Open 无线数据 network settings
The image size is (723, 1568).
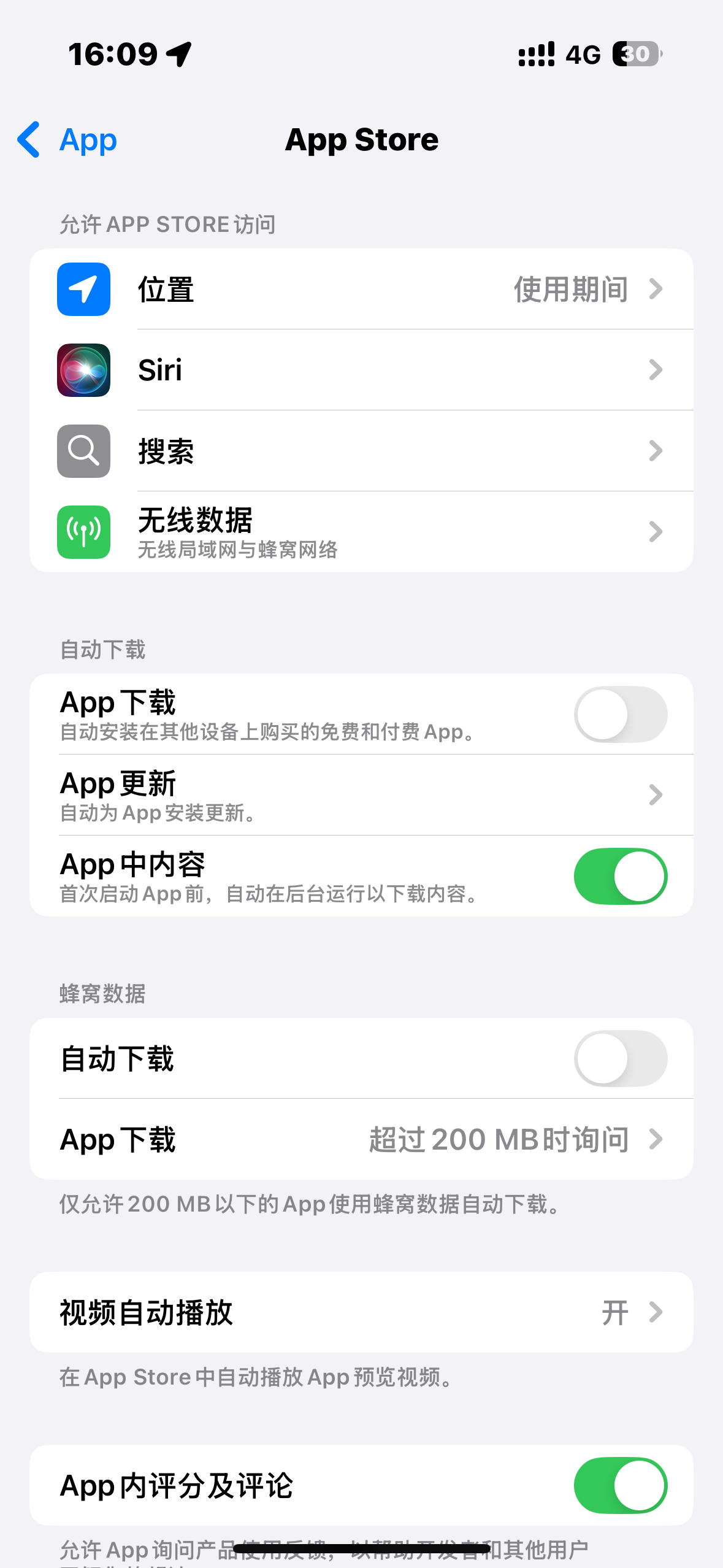pyautogui.click(x=361, y=532)
